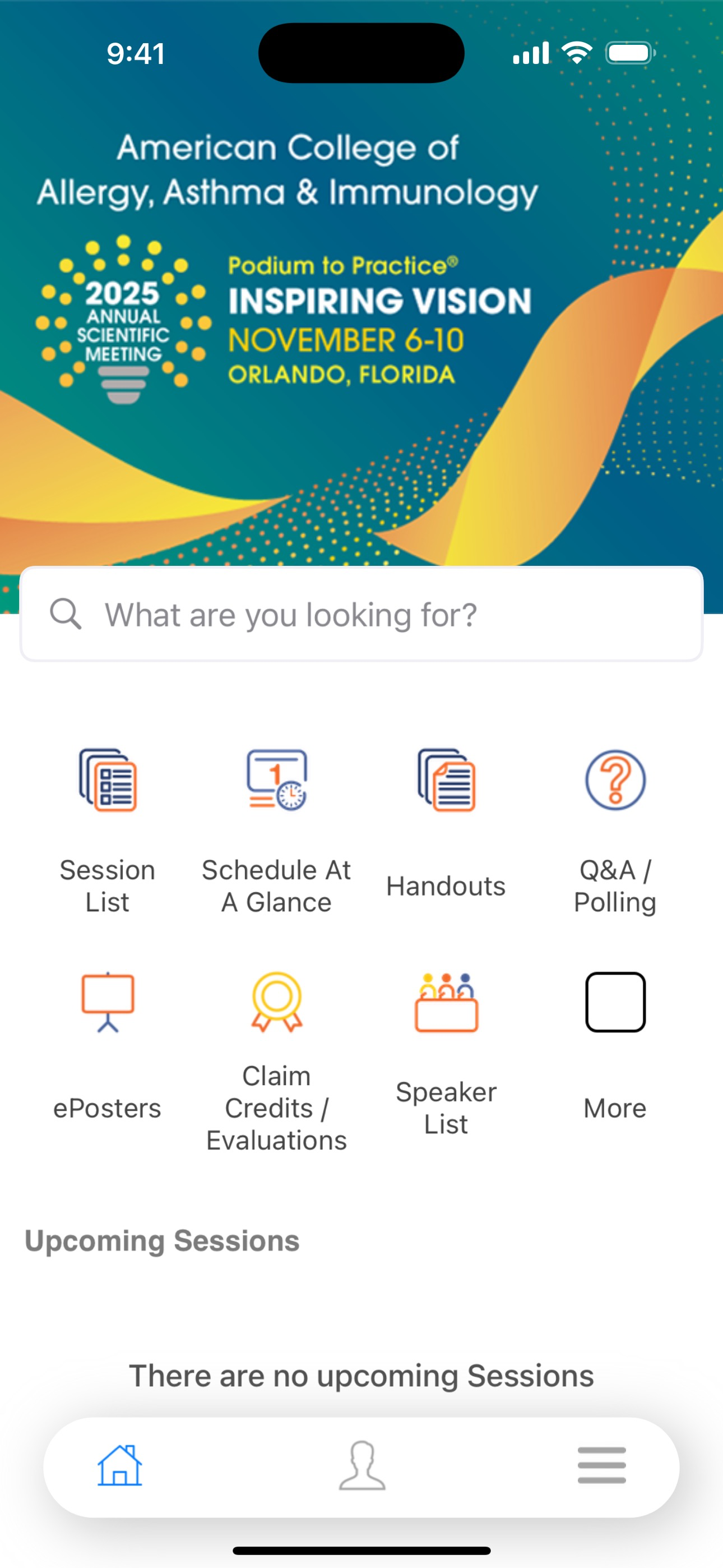The width and height of the screenshot is (723, 1568).
Task: Tap the "What are you looking for?" search box
Action: pyautogui.click(x=361, y=614)
